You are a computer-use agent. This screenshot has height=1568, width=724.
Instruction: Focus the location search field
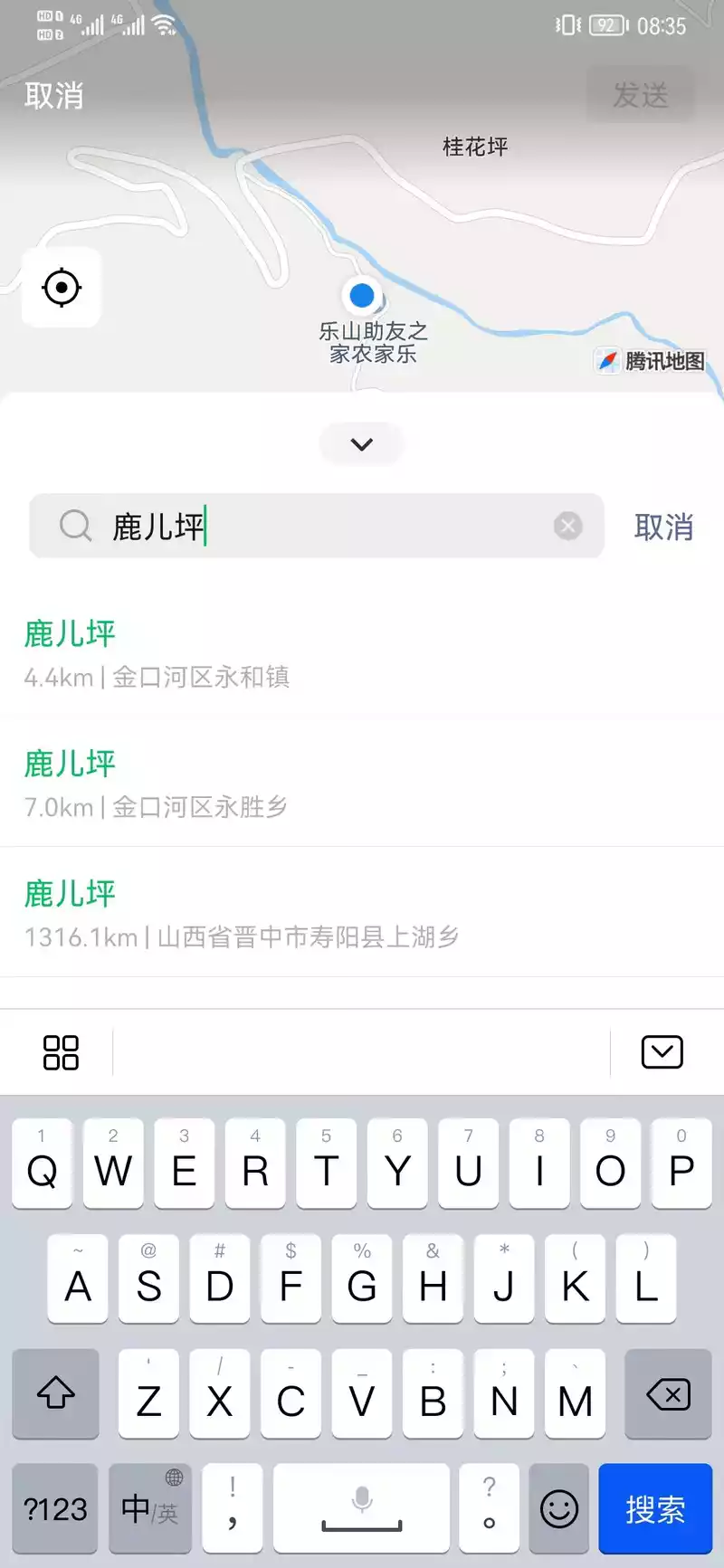pyautogui.click(x=326, y=526)
